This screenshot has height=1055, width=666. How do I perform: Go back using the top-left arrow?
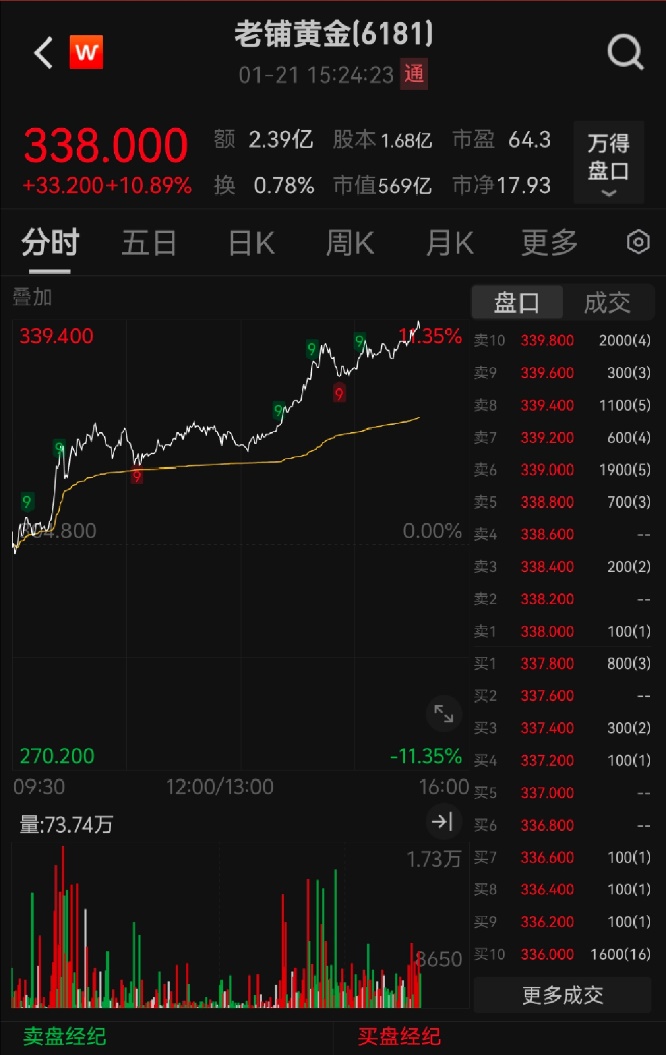click(x=43, y=53)
